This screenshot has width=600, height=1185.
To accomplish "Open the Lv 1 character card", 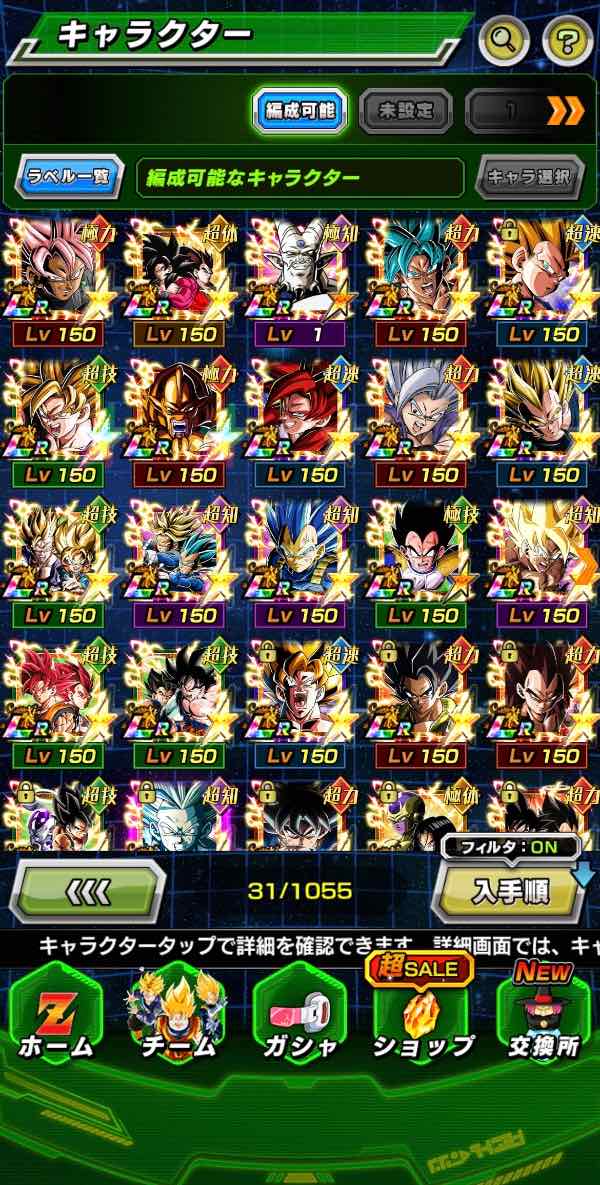I will (299, 280).
